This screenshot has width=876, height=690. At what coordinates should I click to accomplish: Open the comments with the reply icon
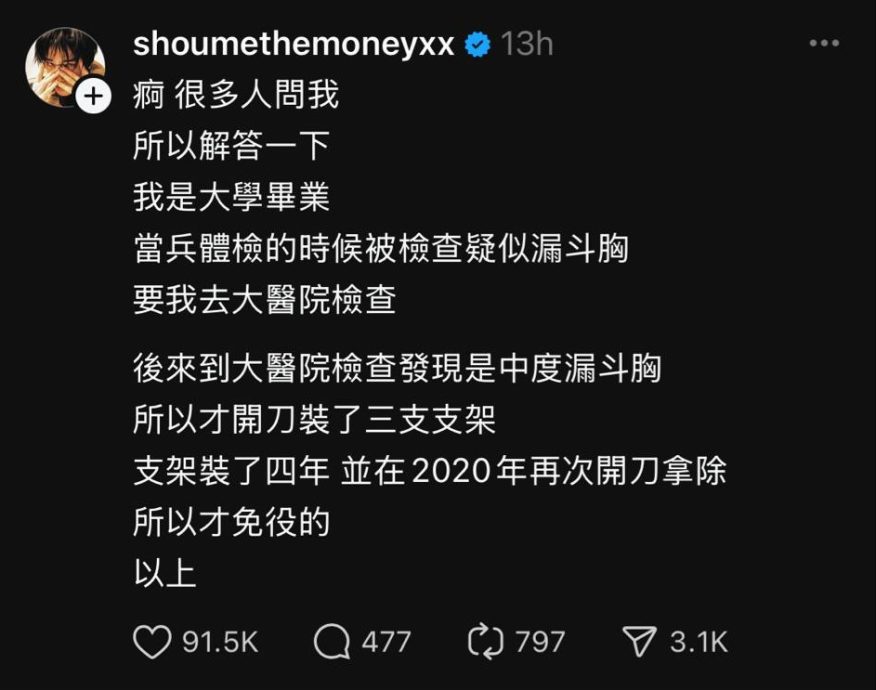(x=331, y=641)
